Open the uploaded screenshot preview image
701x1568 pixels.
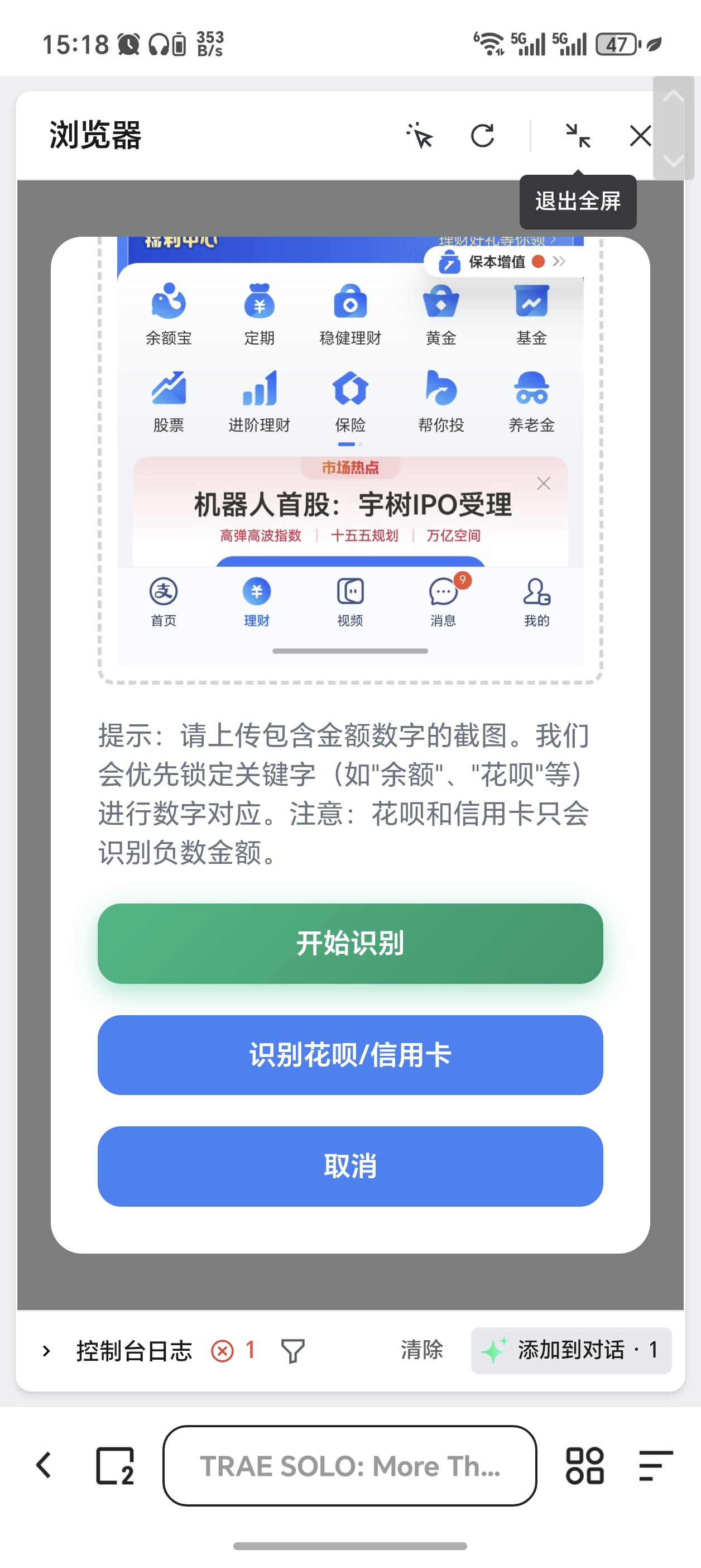click(x=350, y=451)
